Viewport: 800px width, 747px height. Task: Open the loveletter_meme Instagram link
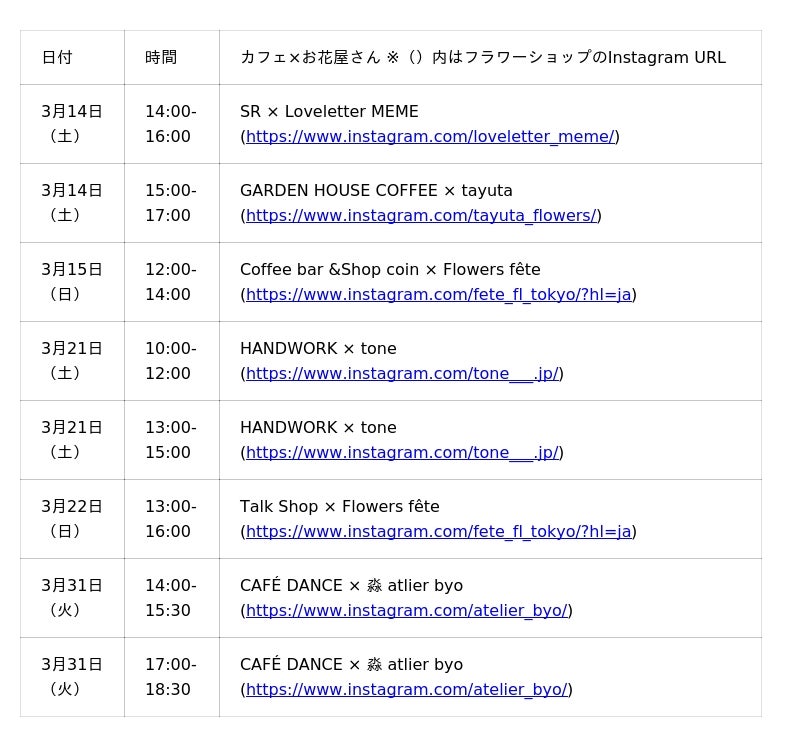coord(430,137)
